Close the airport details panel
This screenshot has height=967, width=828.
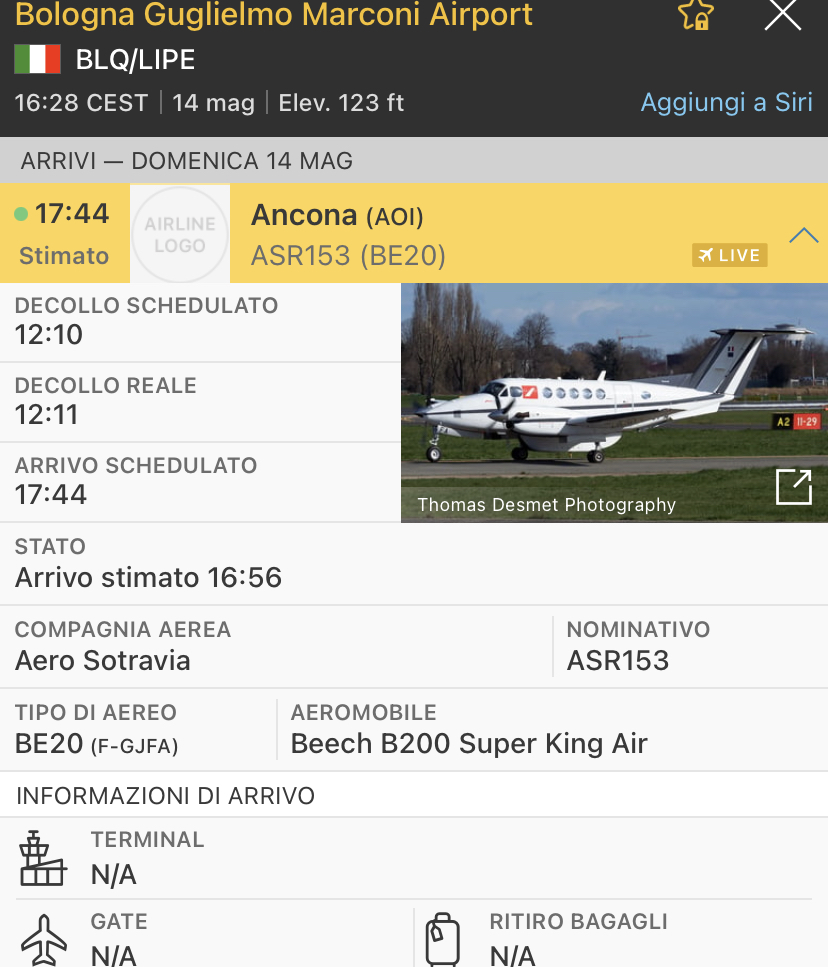(782, 14)
